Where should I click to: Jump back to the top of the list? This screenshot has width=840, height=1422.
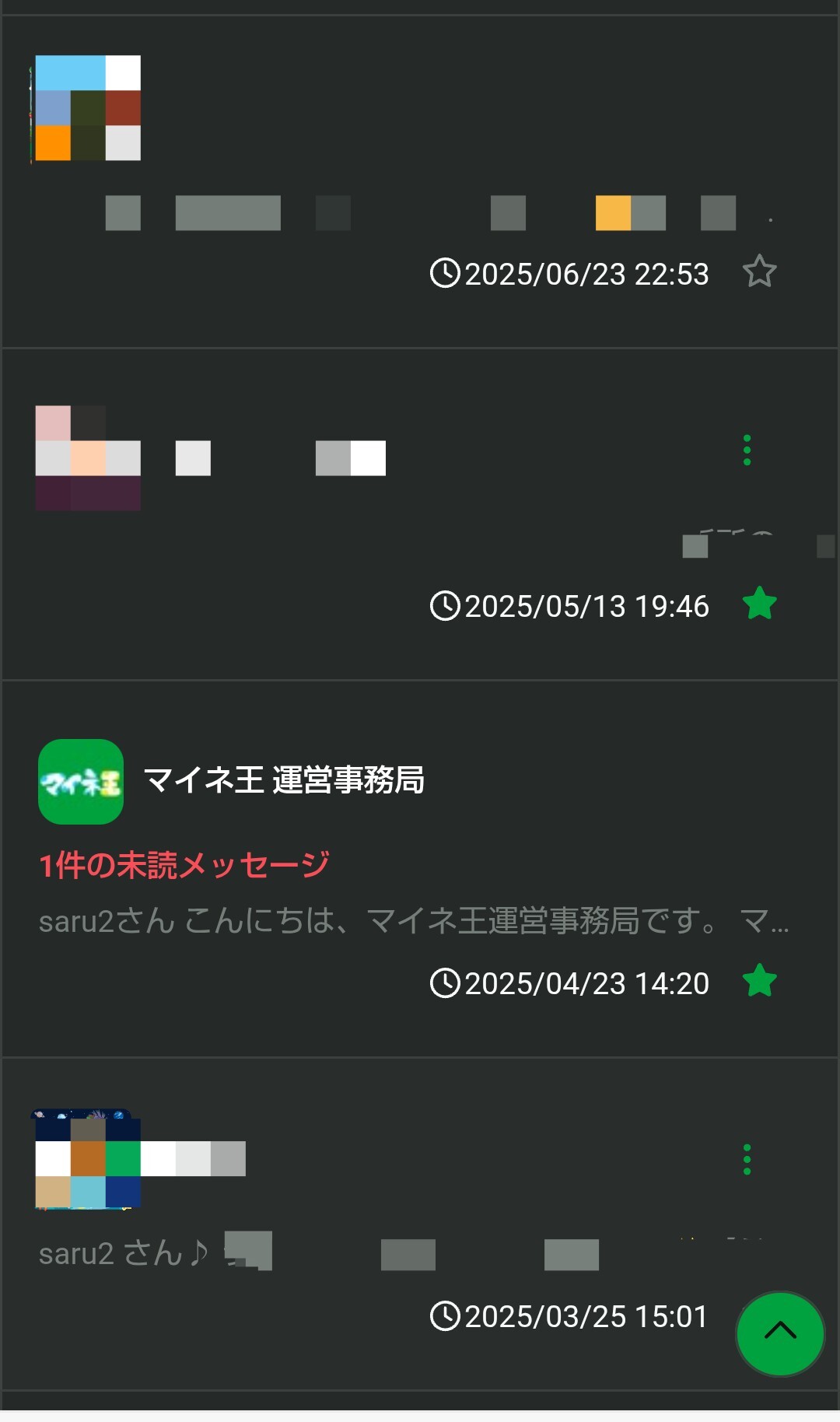[779, 1333]
